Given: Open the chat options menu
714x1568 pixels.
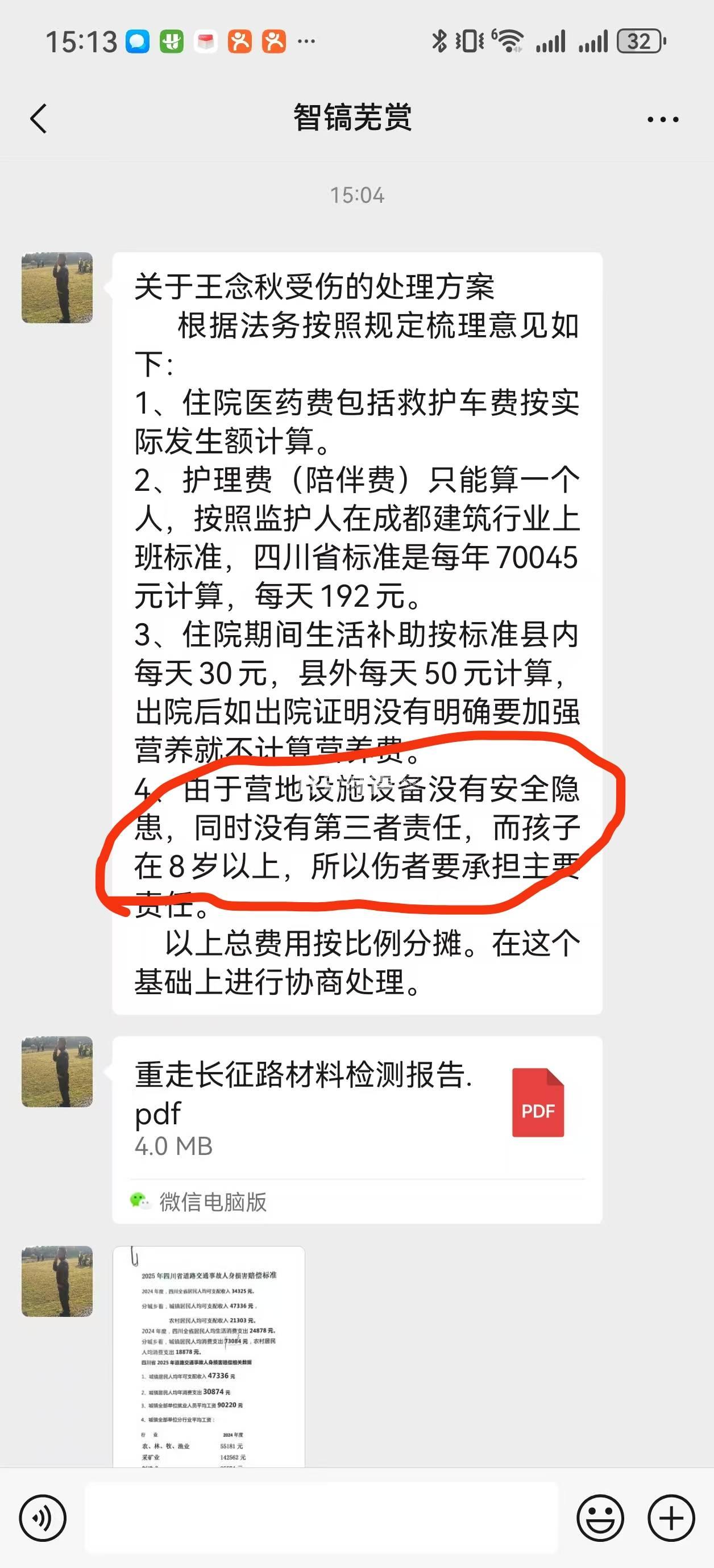Looking at the screenshot, I should tap(662, 119).
